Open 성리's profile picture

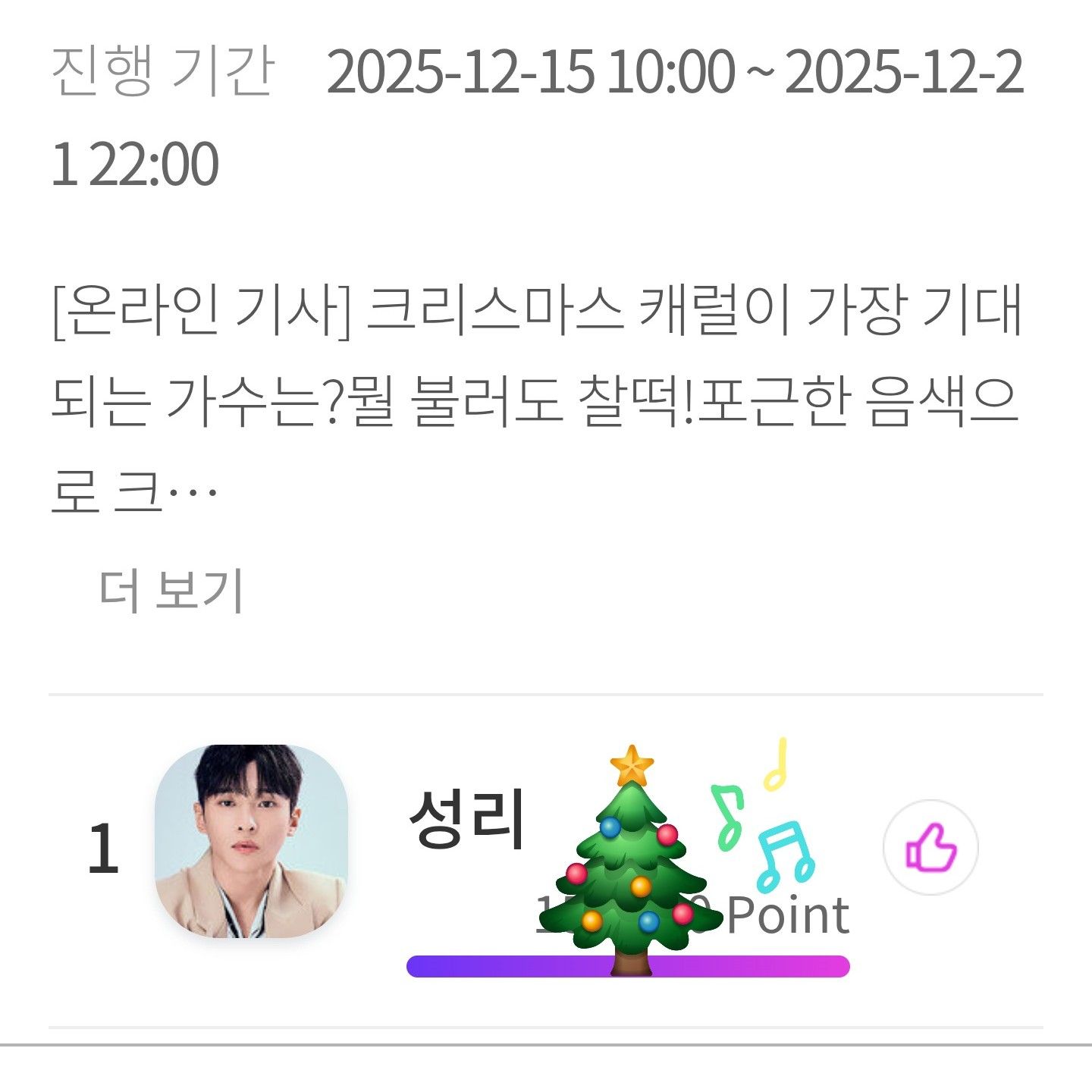click(x=251, y=841)
